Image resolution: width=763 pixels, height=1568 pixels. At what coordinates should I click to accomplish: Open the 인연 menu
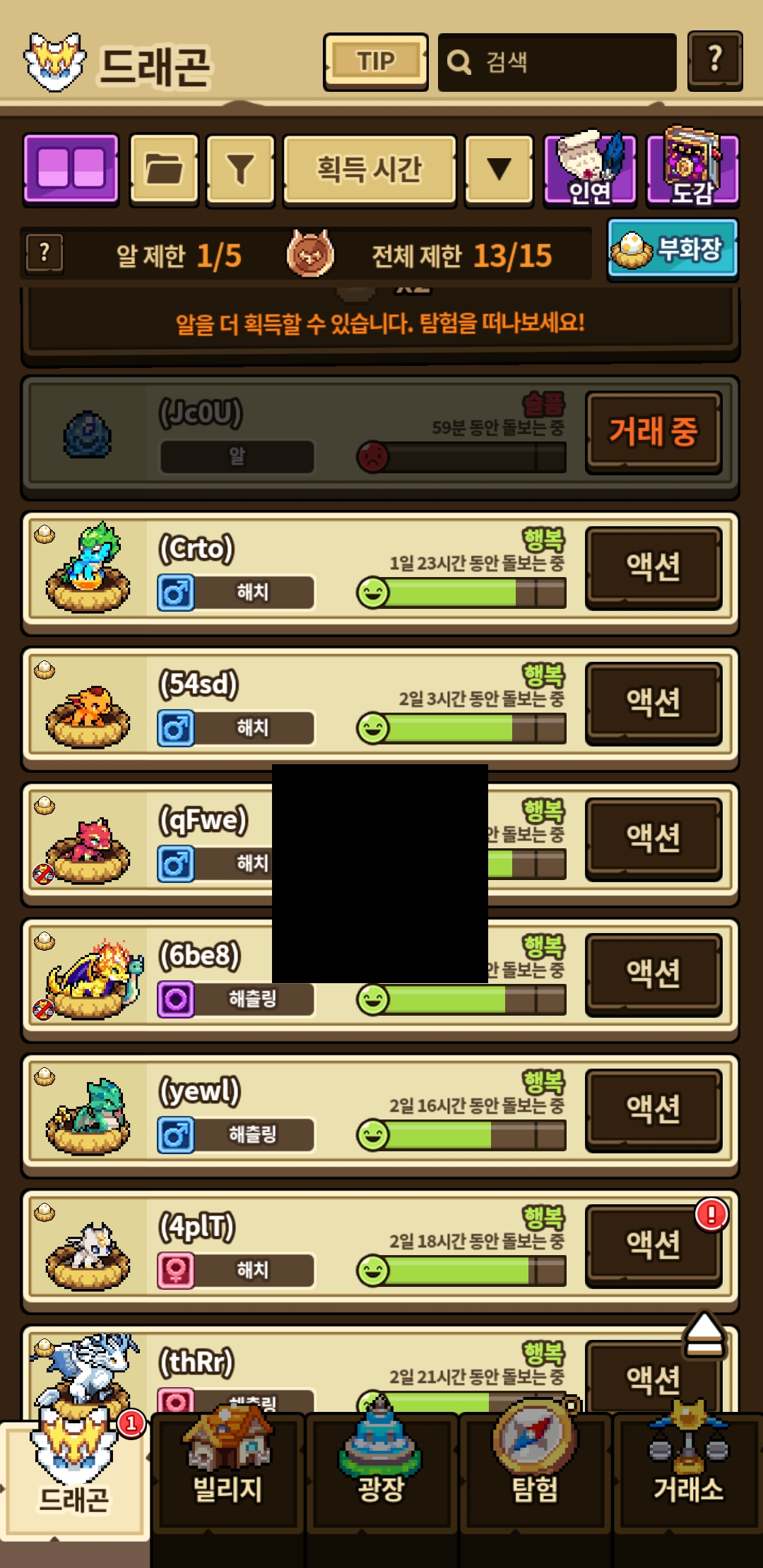590,170
